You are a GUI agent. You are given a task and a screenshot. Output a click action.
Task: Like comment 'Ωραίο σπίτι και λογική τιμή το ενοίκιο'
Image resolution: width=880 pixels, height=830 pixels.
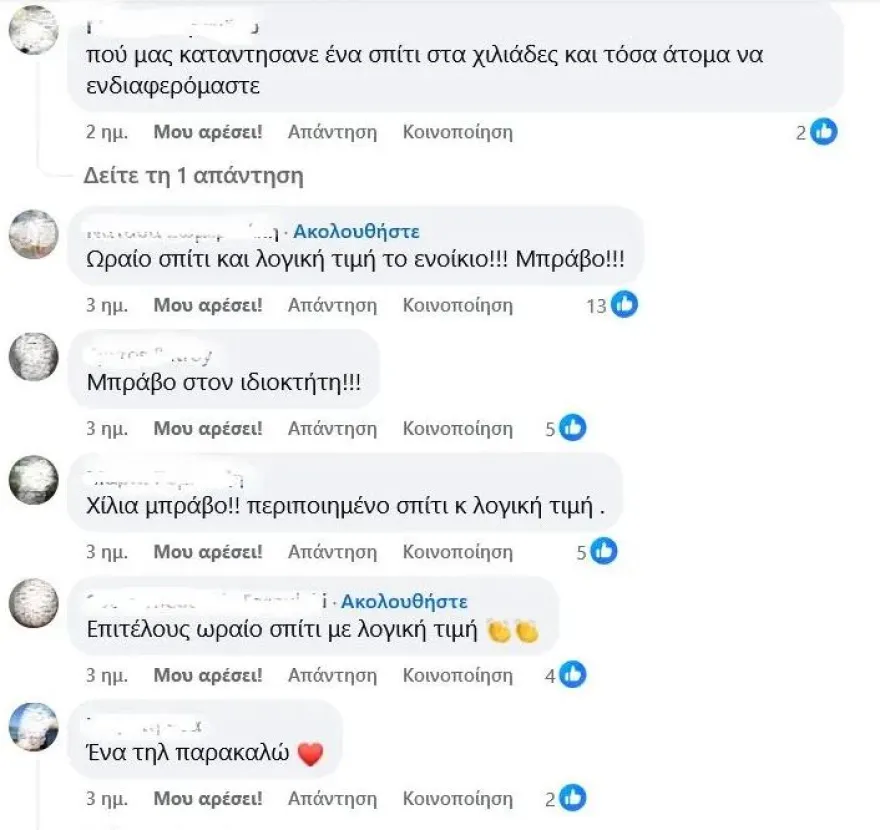pos(207,305)
